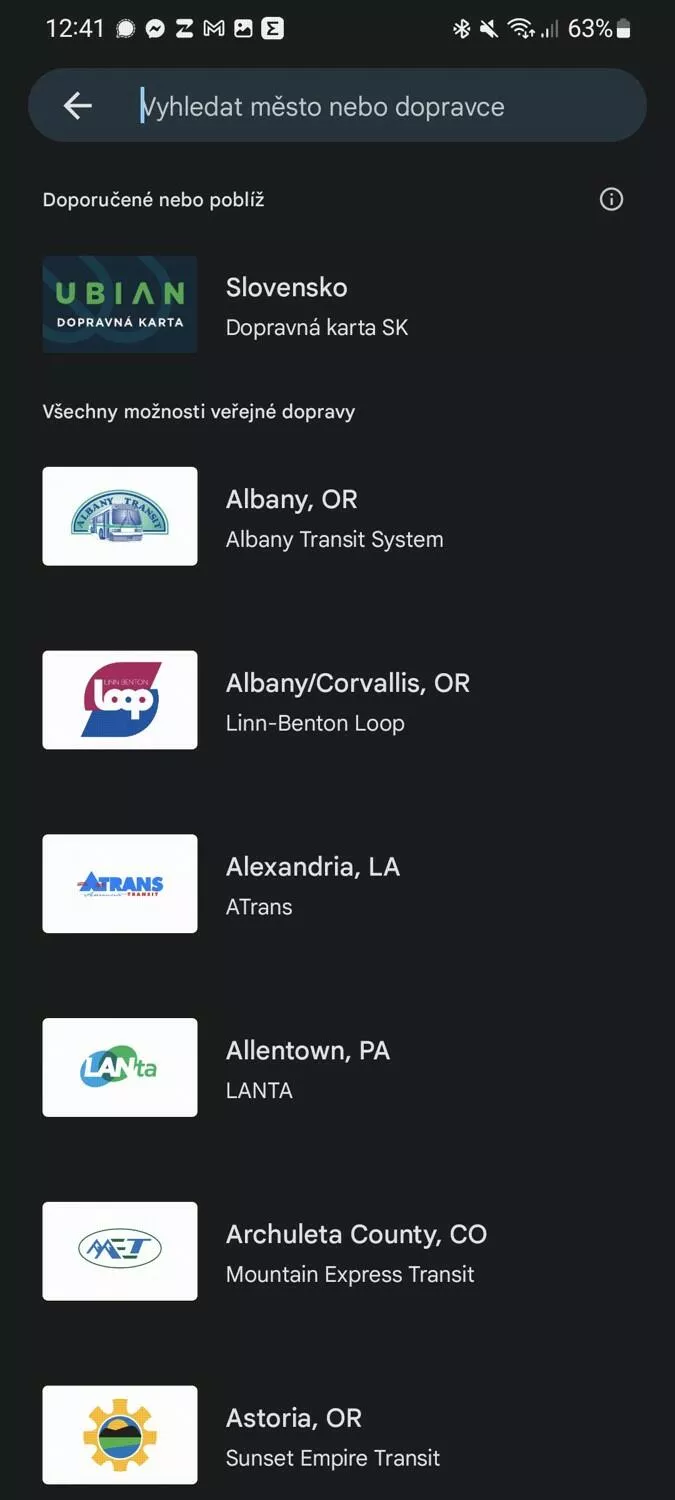
Task: Select ATrans in Alexandria, LA
Action: [337, 885]
